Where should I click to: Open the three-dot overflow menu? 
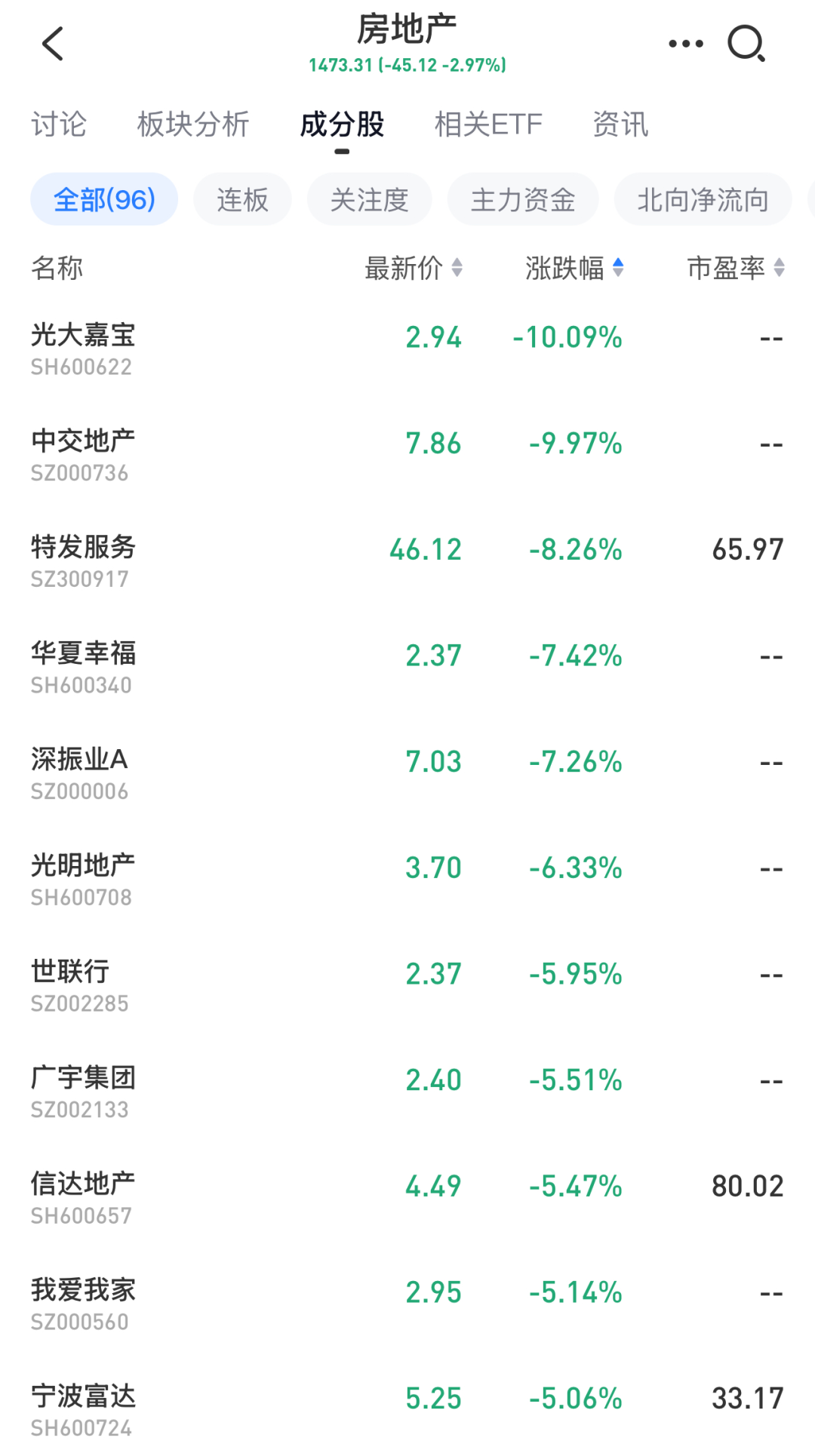click(685, 44)
